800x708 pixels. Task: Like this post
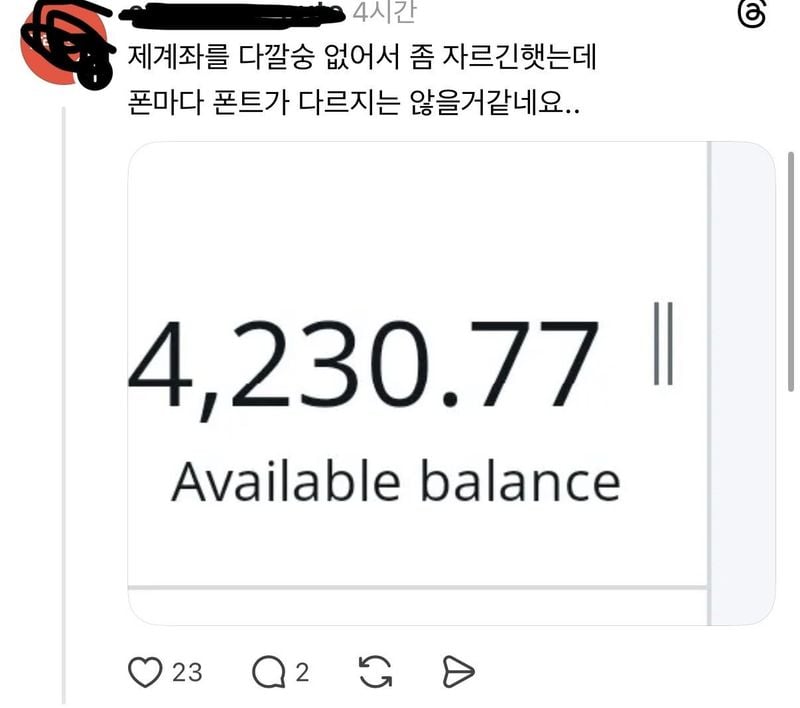click(146, 672)
